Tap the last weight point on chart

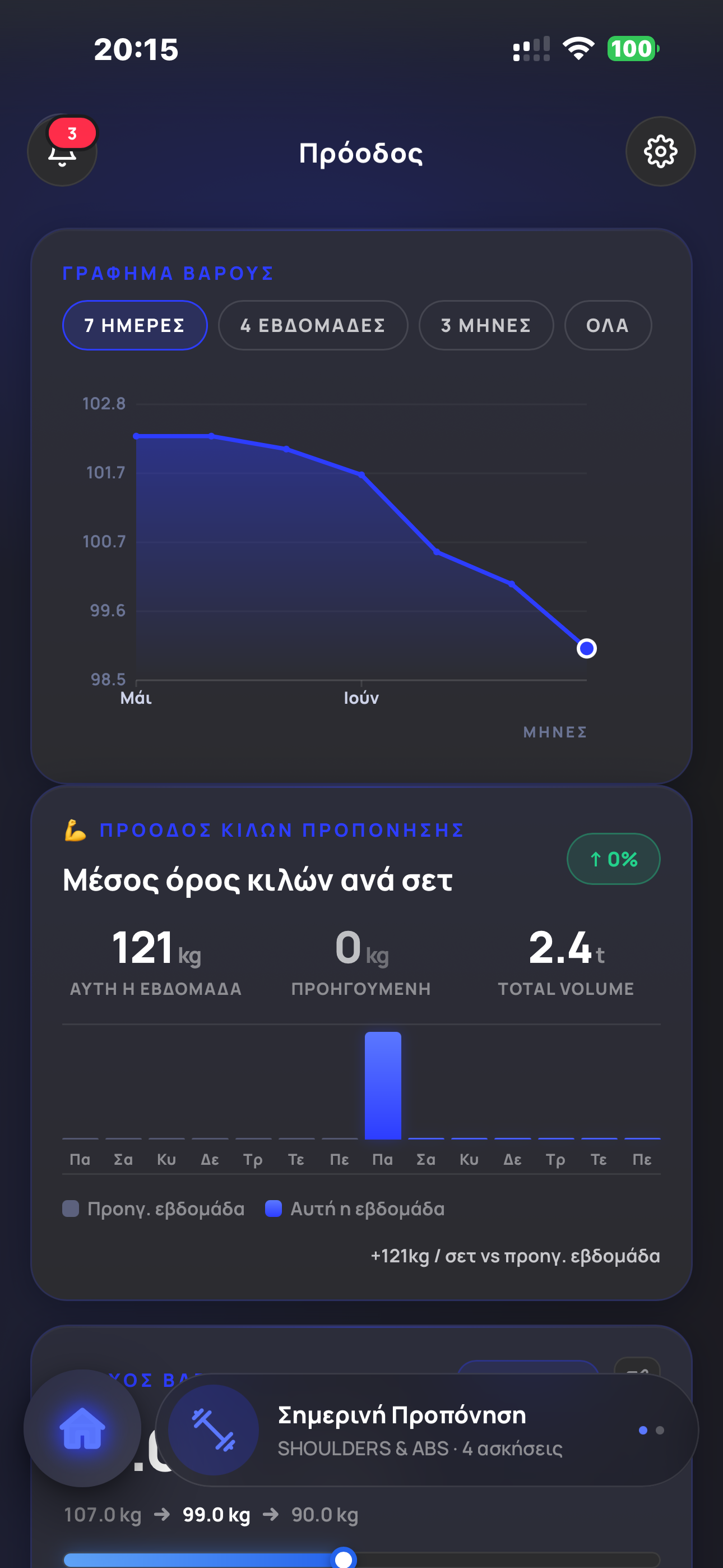click(586, 648)
